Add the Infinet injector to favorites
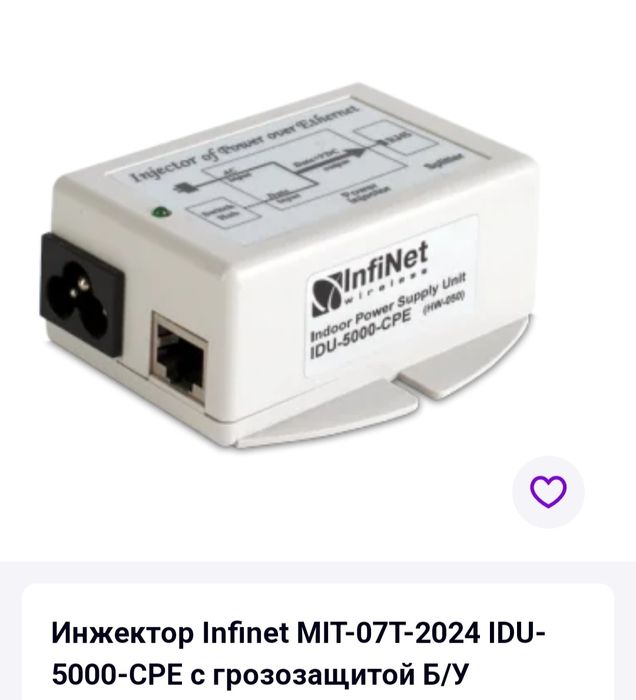Image resolution: width=636 pixels, height=700 pixels. point(548,490)
